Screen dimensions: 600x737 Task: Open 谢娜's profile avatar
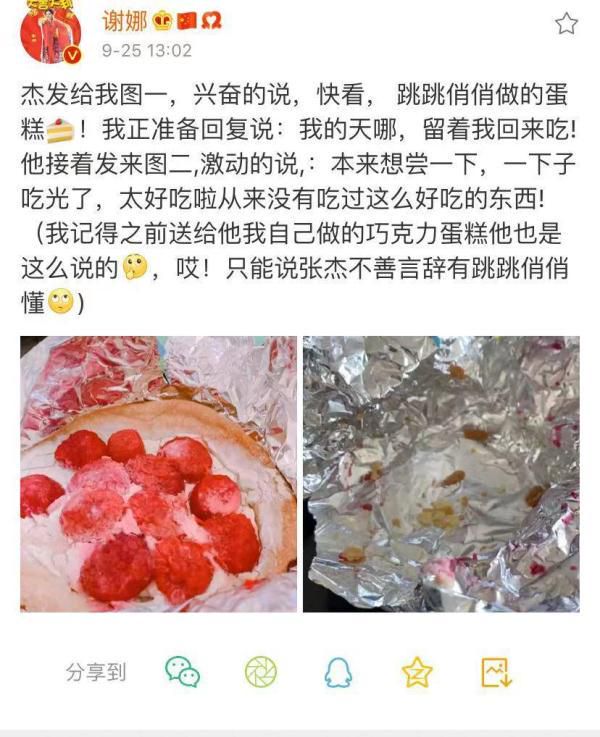(x=50, y=31)
